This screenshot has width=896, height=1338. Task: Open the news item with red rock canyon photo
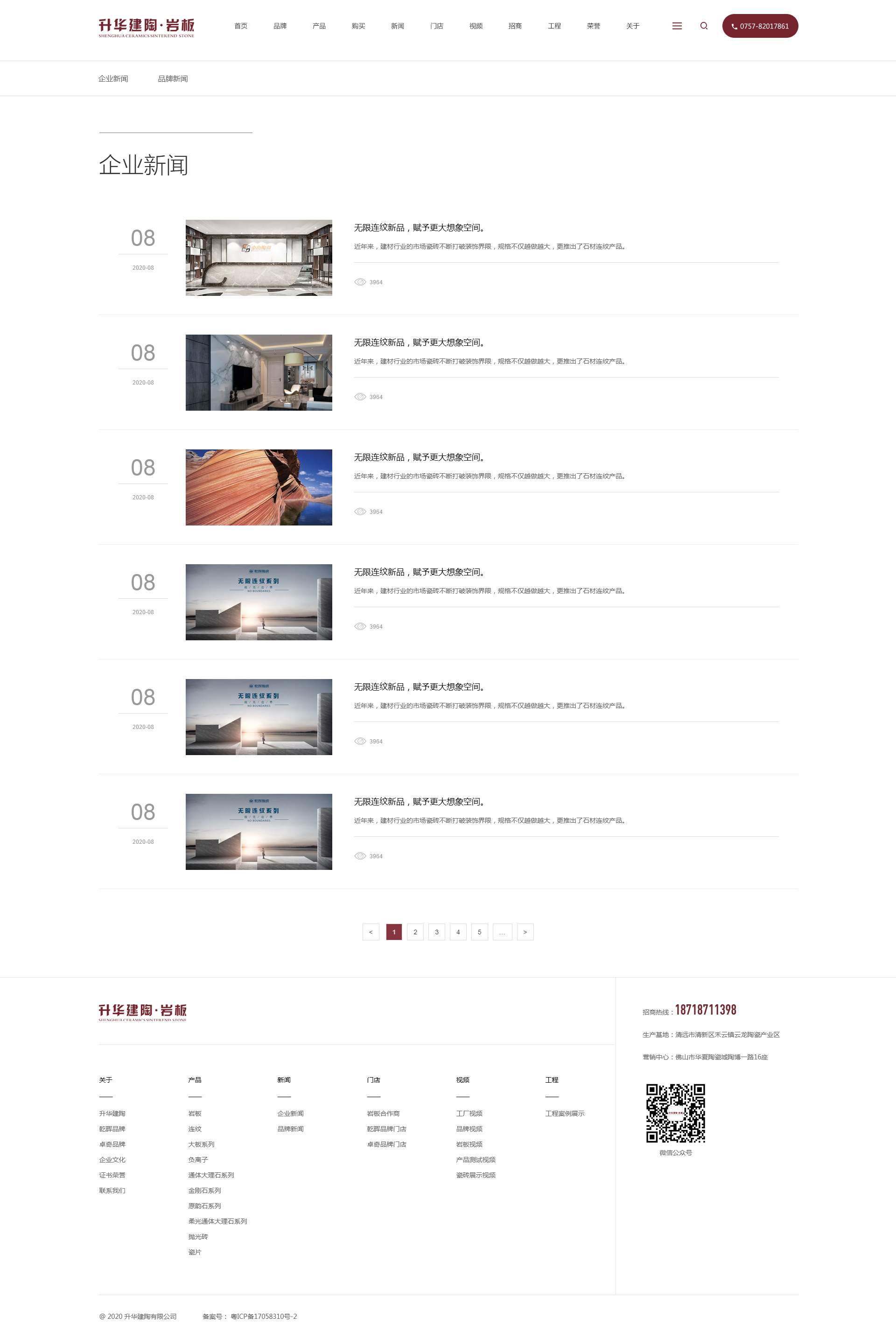[x=258, y=487]
